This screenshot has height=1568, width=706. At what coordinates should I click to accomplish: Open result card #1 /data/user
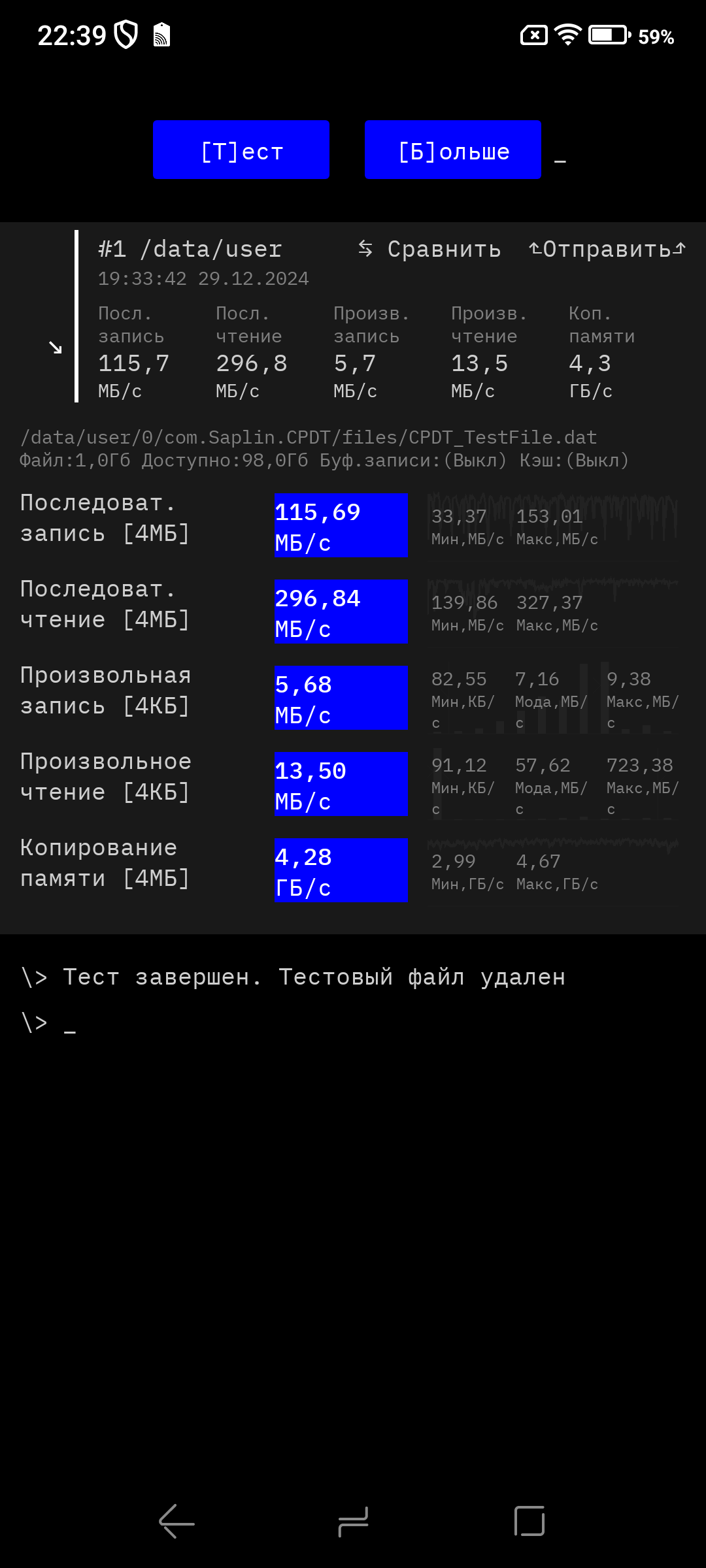[x=190, y=249]
